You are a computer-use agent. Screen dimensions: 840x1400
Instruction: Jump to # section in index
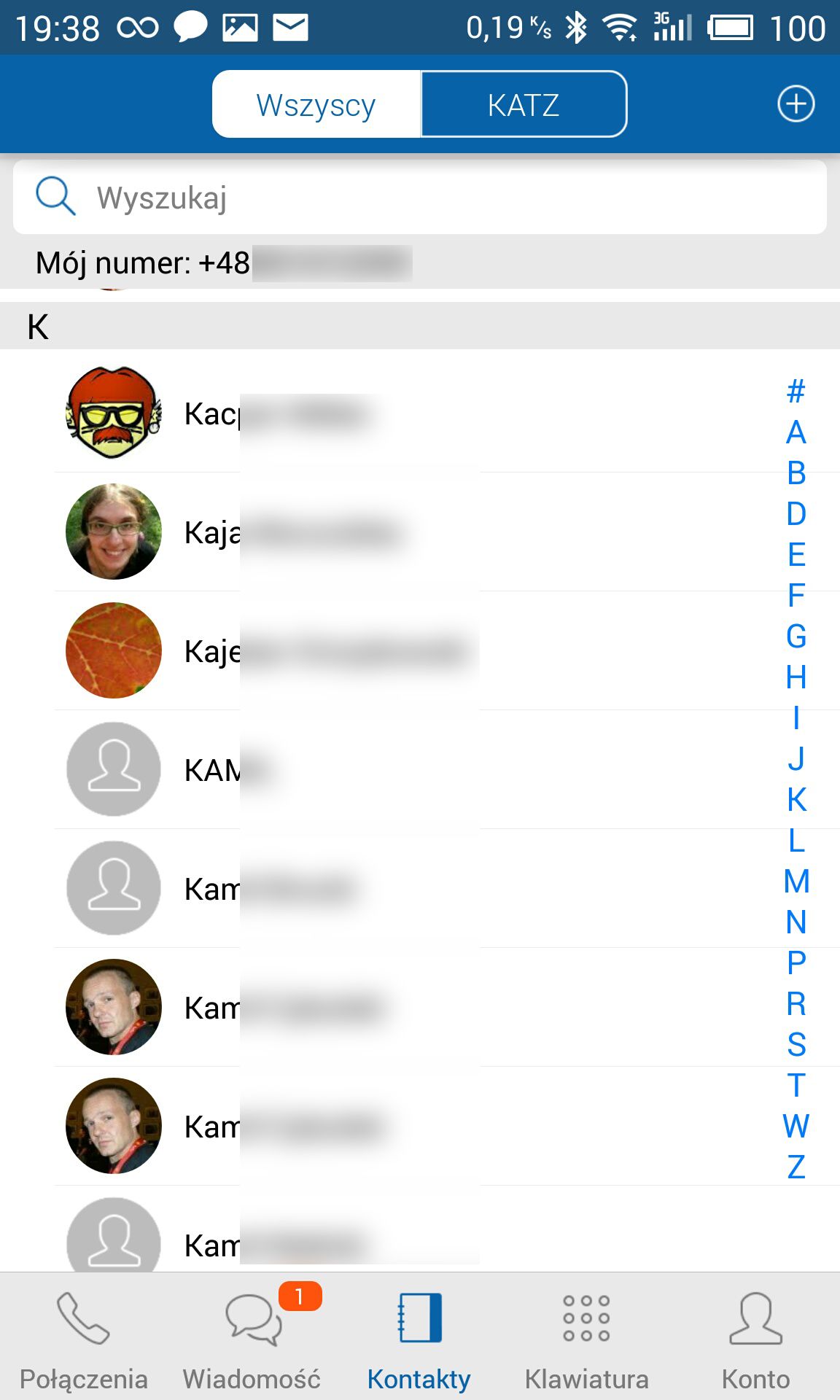pos(796,392)
